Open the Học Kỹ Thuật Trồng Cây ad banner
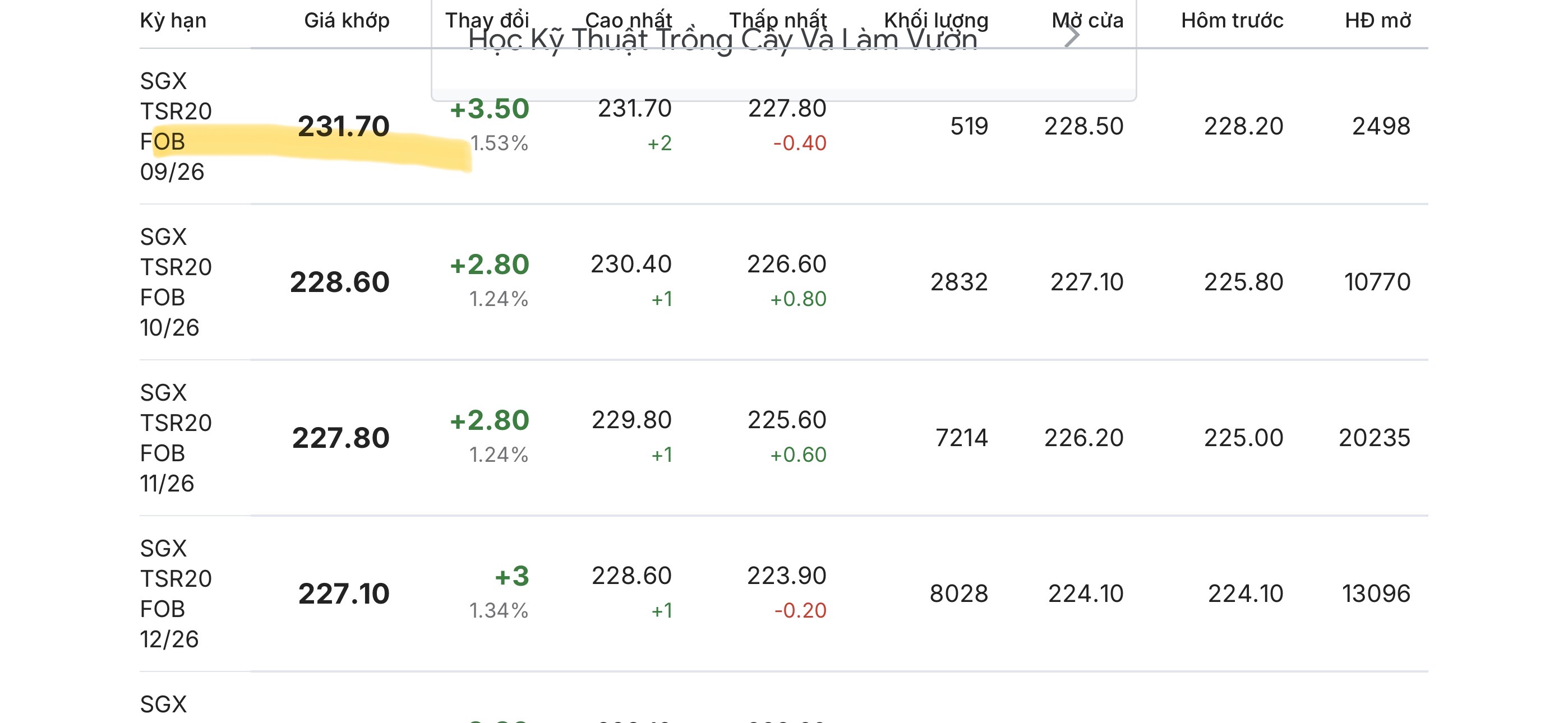The height and width of the screenshot is (723, 1568). tap(783, 49)
